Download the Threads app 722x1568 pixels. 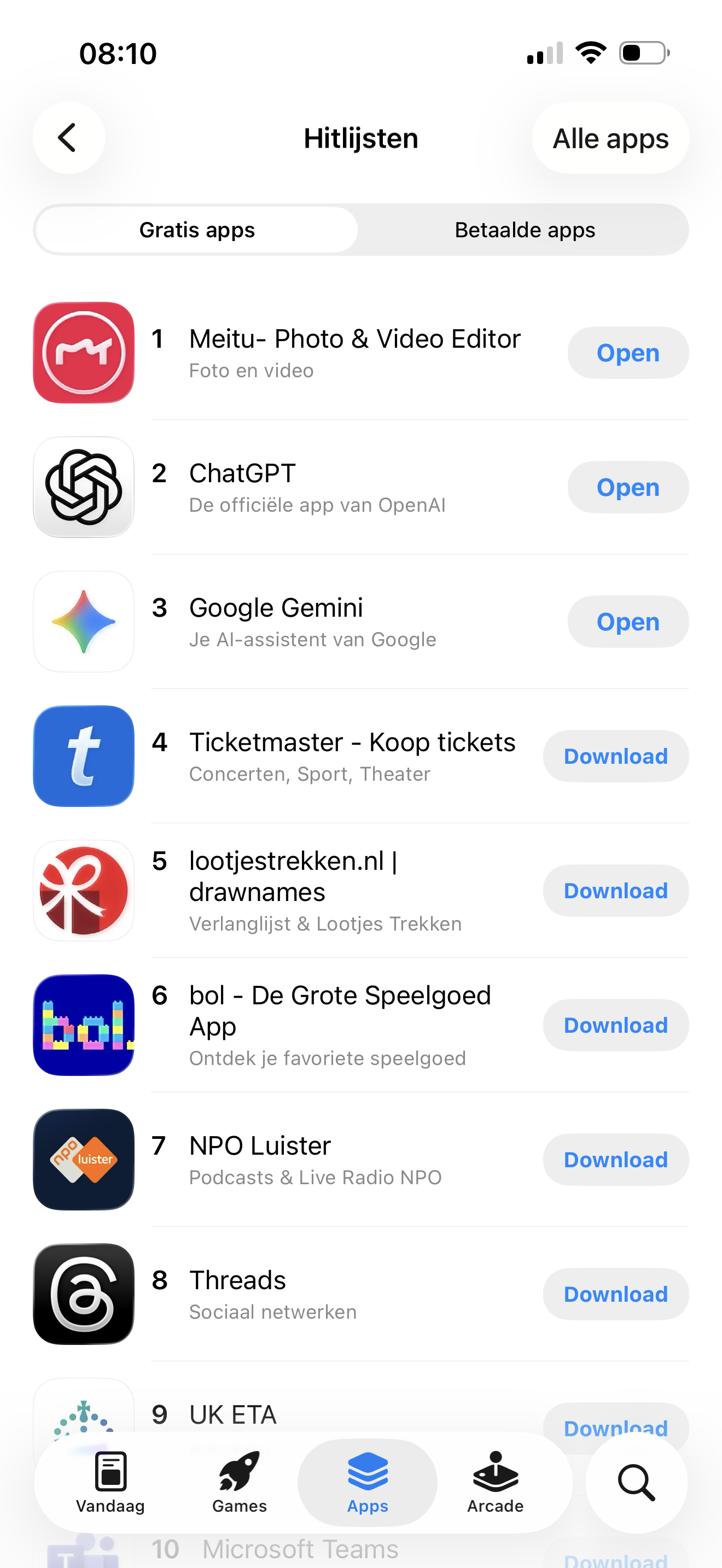click(615, 1295)
